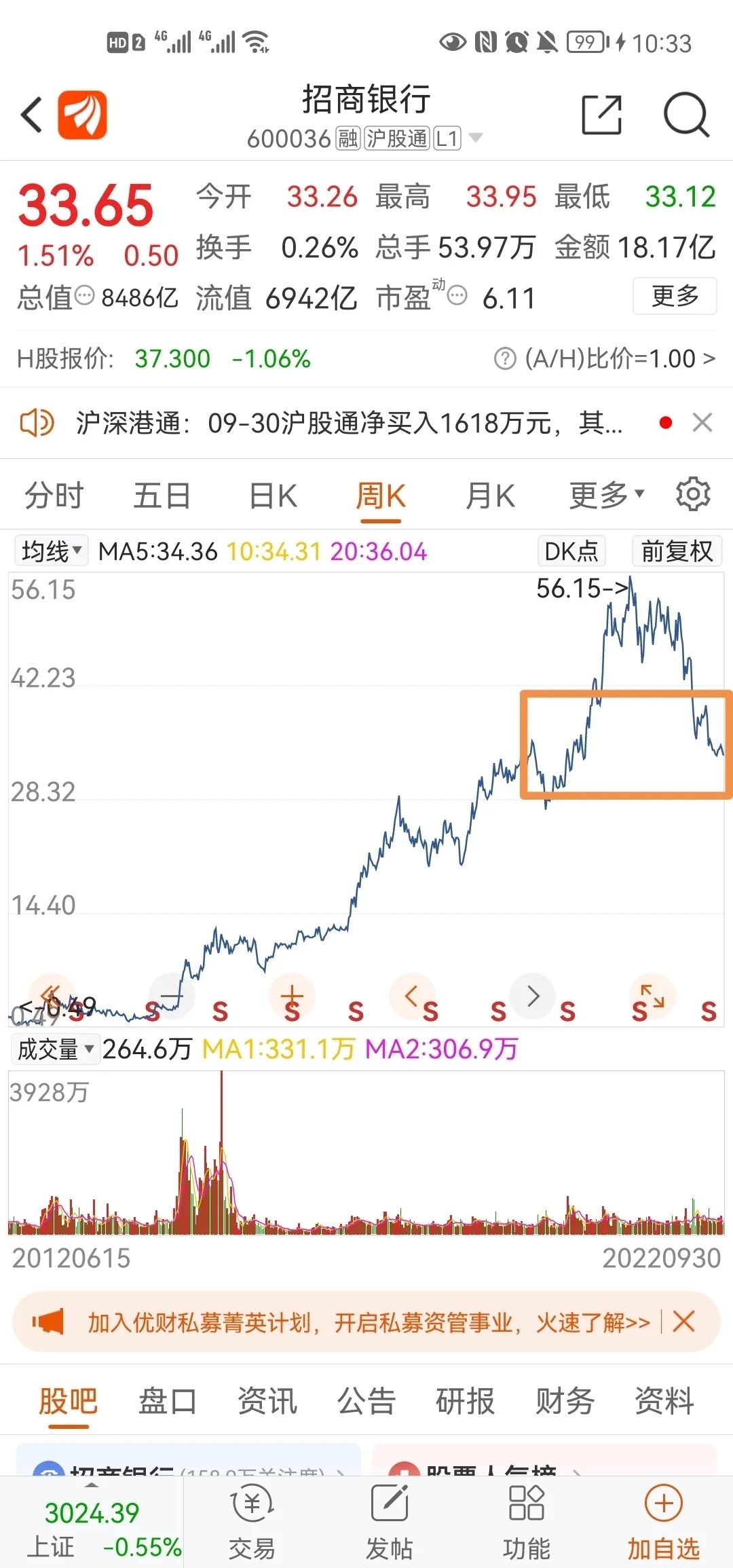Select the 日K chart tab
The image size is (733, 1568).
tap(273, 496)
